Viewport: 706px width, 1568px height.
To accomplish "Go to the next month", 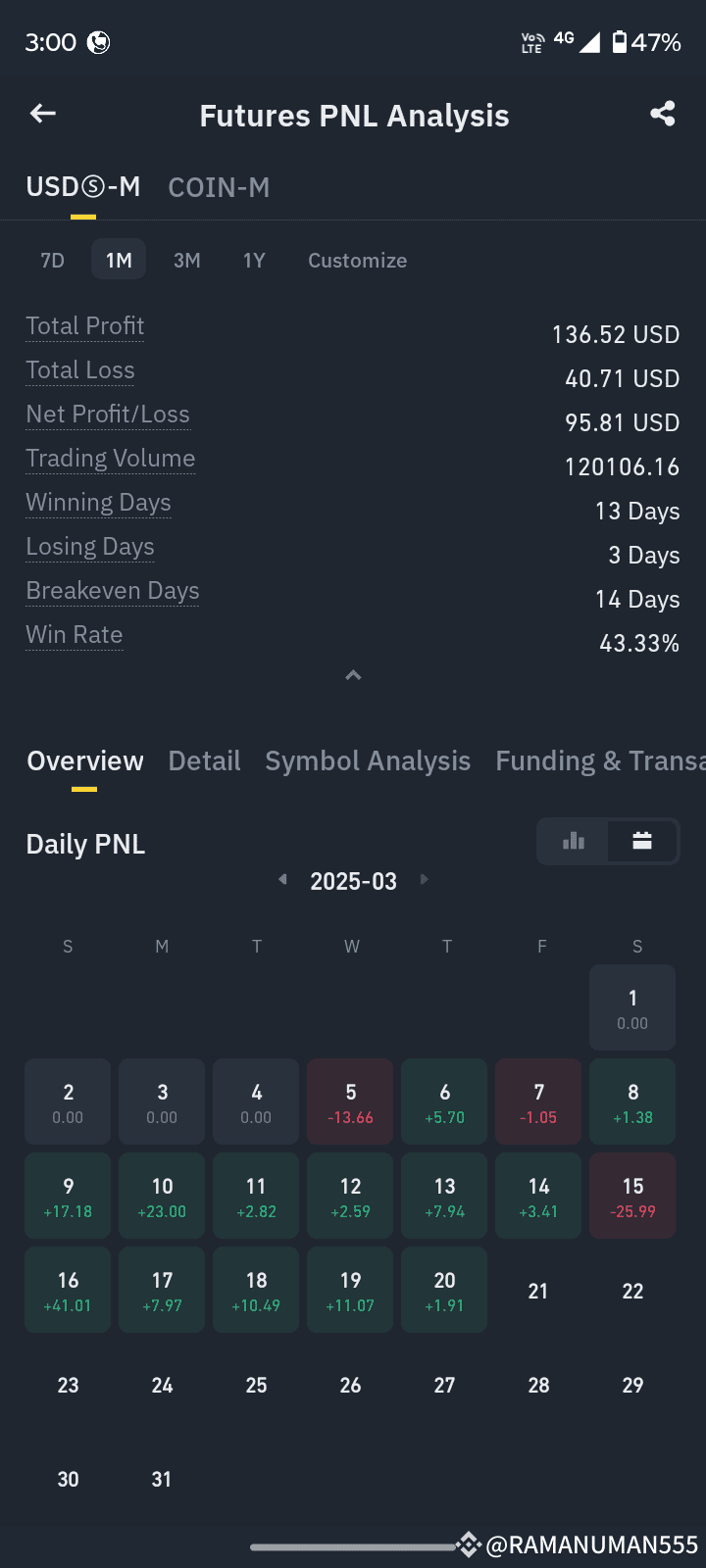I will (x=425, y=880).
